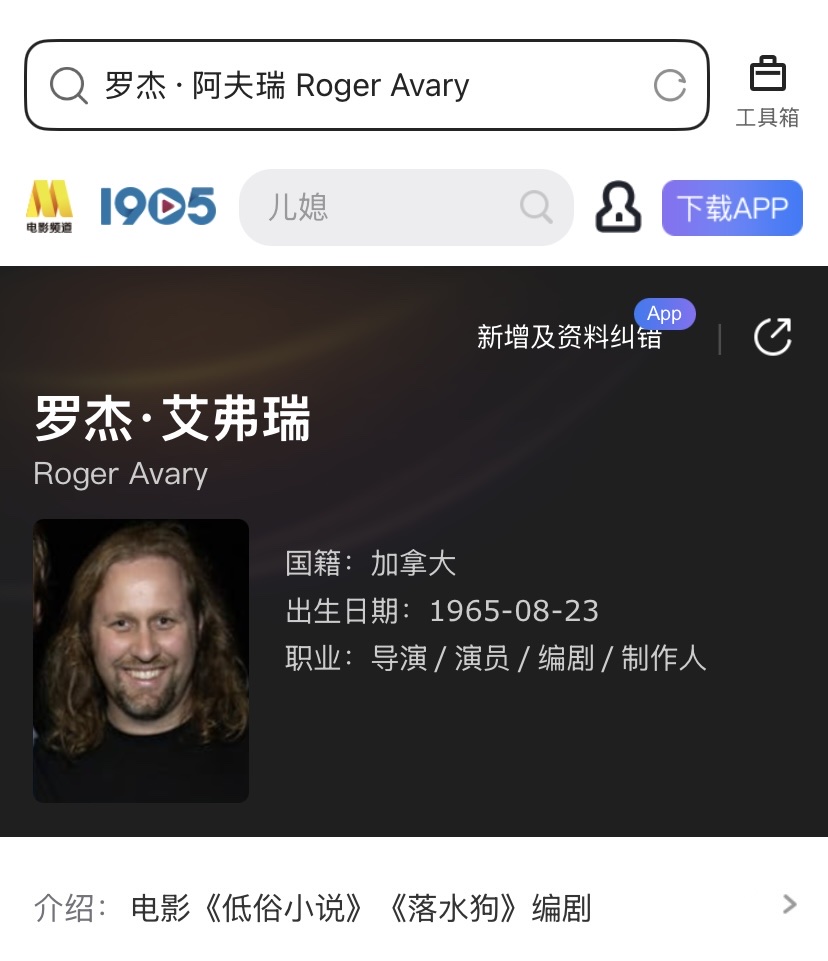Share this Roger Avary page
Screen dimensions: 828x961
[x=772, y=337]
